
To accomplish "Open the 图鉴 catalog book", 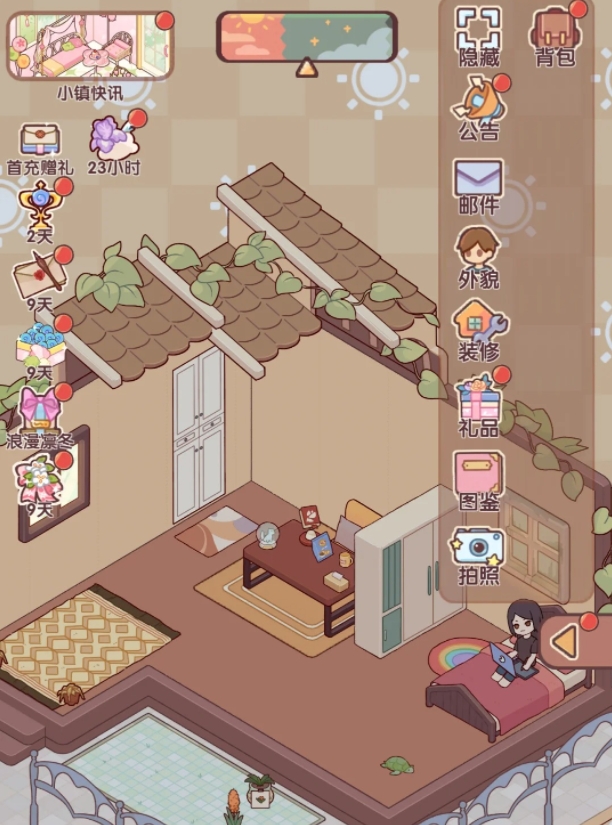I will tap(479, 480).
